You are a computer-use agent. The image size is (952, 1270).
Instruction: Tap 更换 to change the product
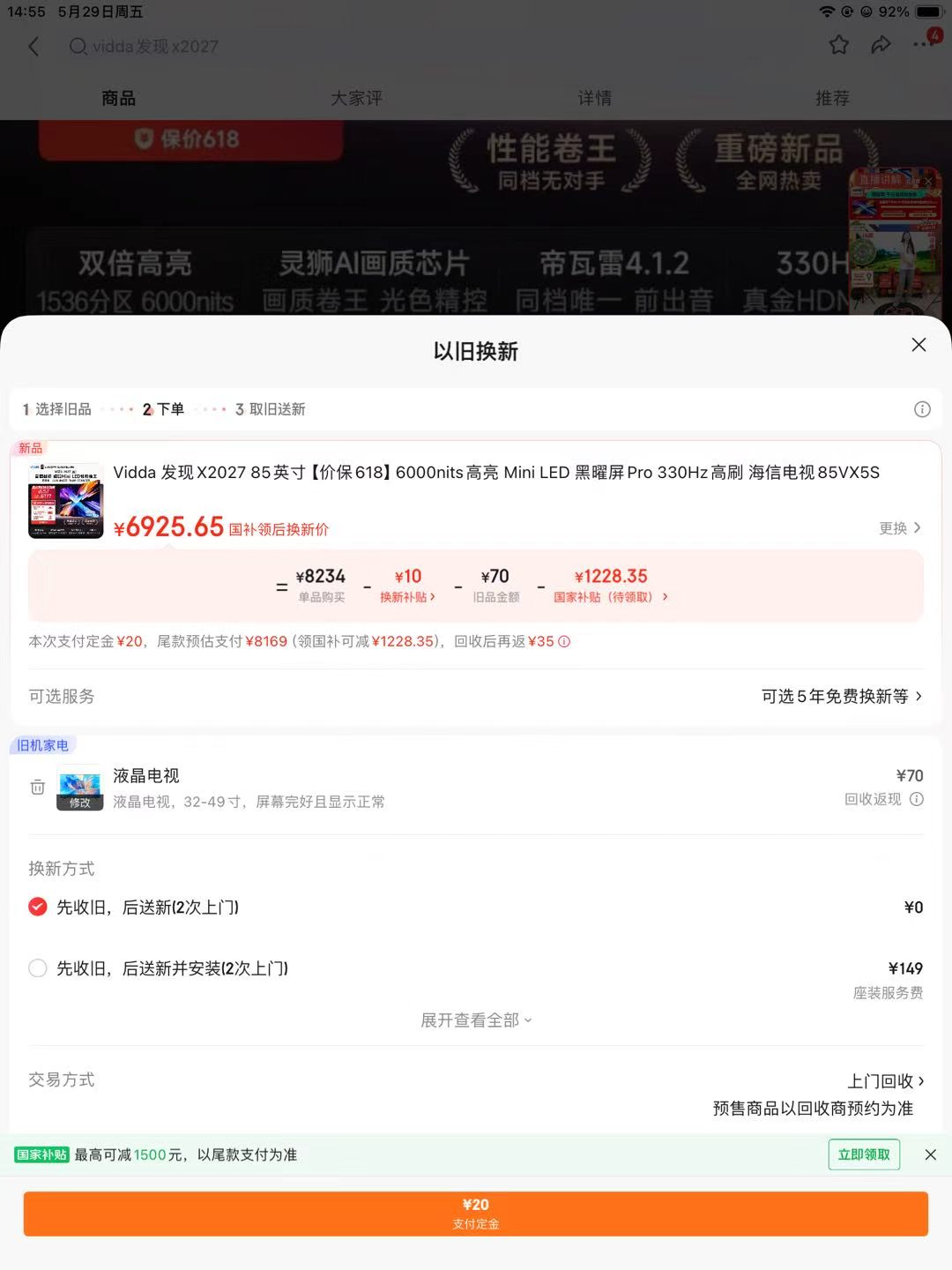coord(900,527)
